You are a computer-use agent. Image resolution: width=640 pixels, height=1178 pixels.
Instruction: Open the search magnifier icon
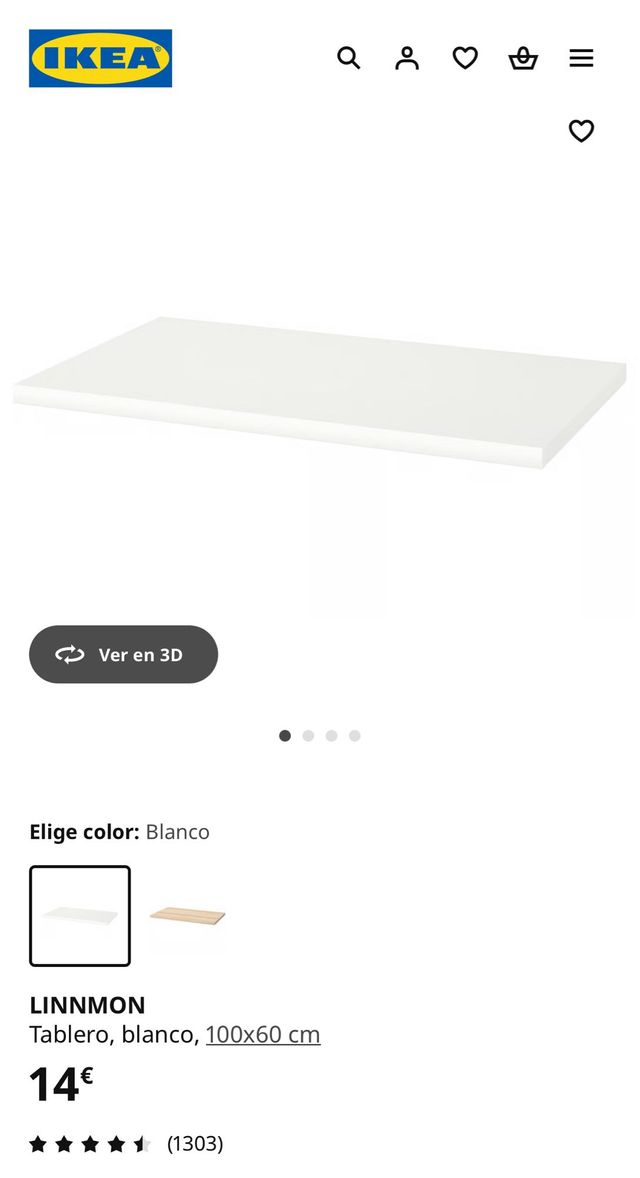point(348,58)
